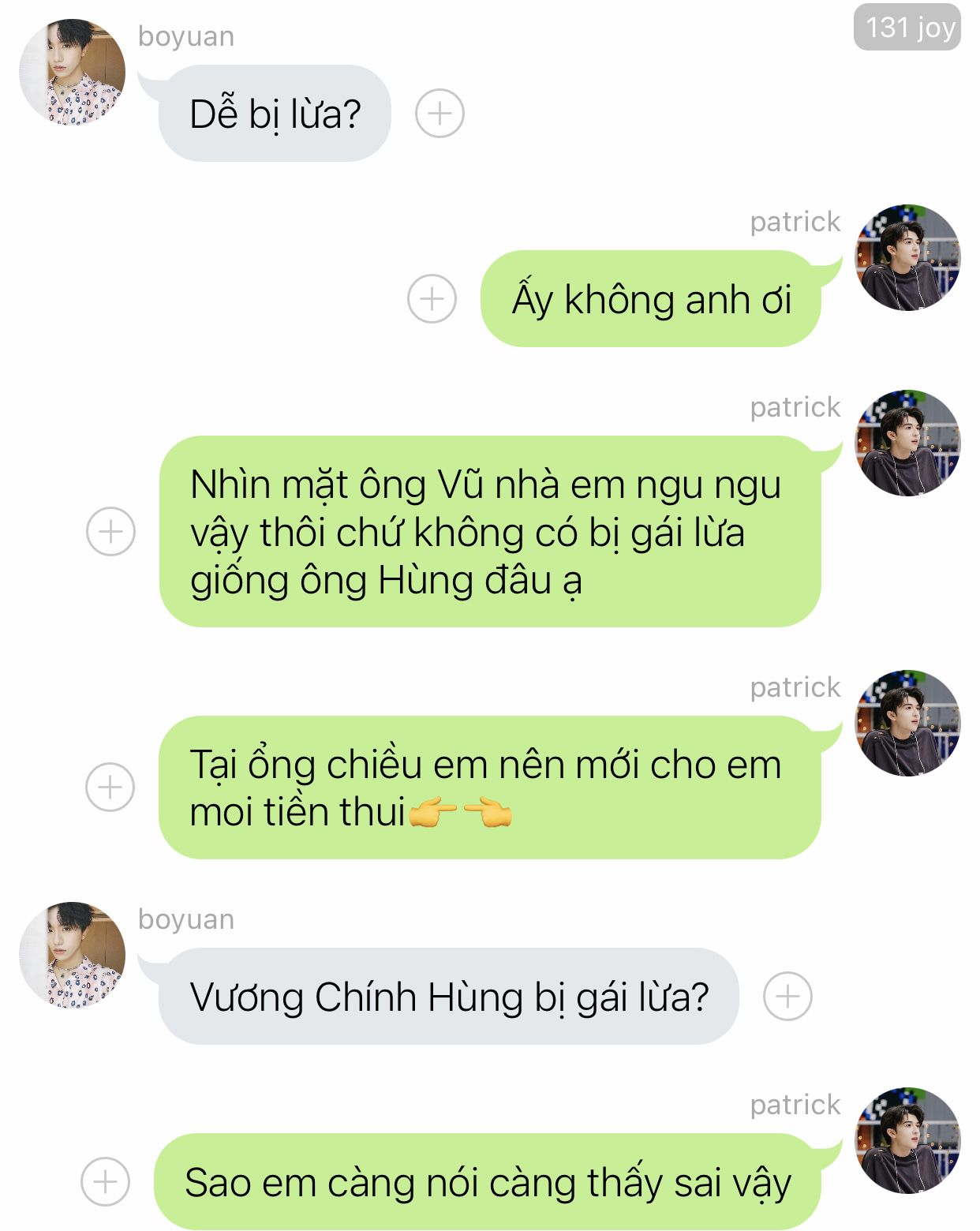This screenshot has width=980, height=1231.
Task: Tap the plus next to "Vương Chính Hùng bị gái lừa?"
Action: coord(787,997)
